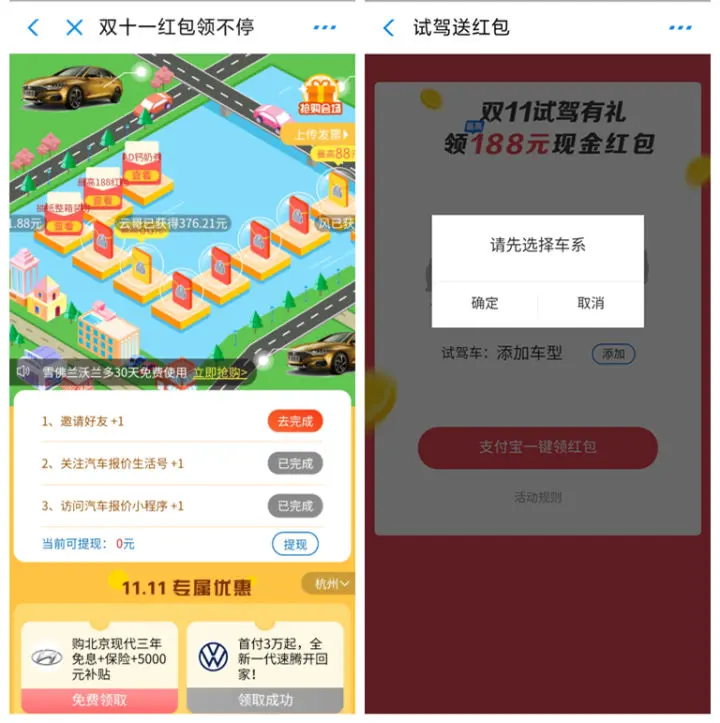Viewport: 720px width, 723px height.
Task: Confirm the dialog with 确定
Action: (x=485, y=303)
